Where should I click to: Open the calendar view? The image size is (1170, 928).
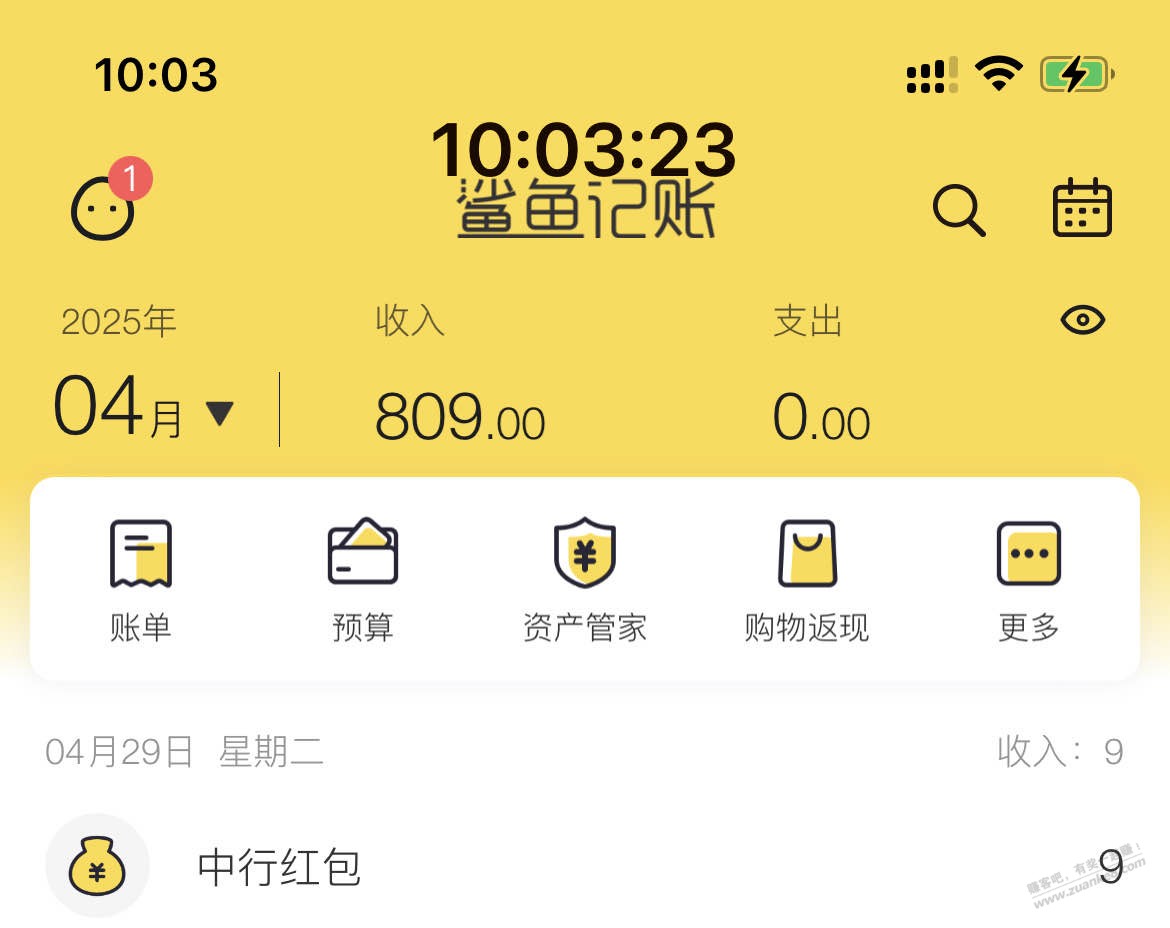pyautogui.click(x=1082, y=208)
